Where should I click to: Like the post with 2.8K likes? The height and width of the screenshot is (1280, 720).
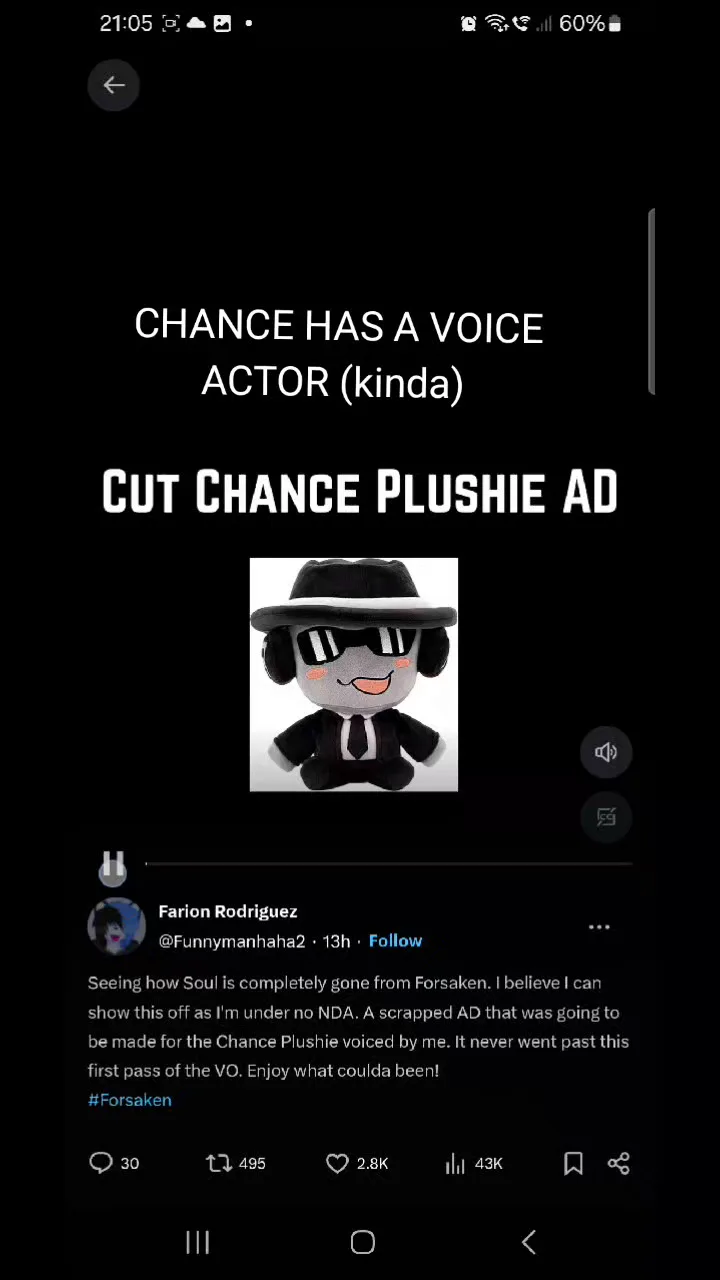click(357, 1163)
